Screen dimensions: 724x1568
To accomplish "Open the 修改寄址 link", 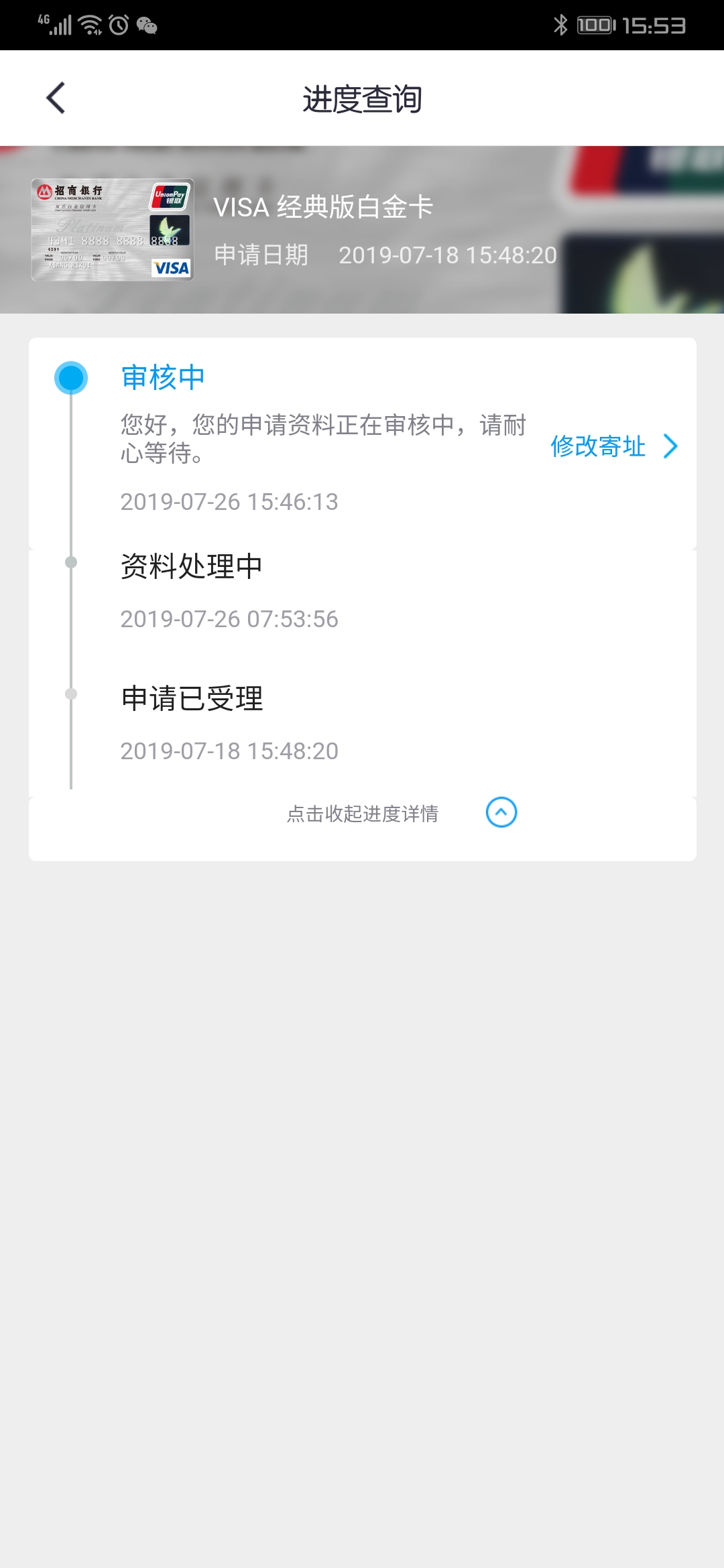I will (614, 446).
